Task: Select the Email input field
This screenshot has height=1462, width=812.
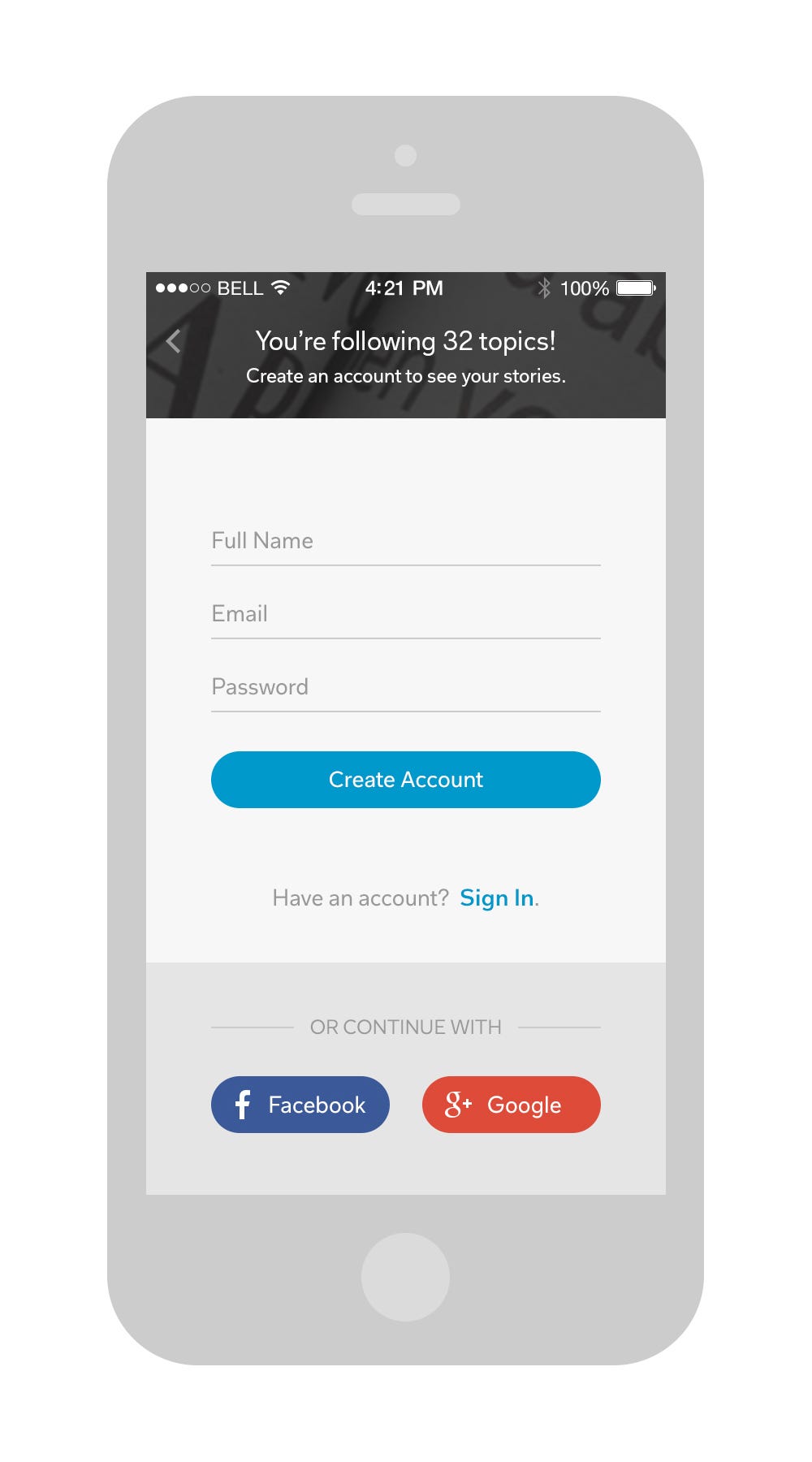Action: (406, 614)
